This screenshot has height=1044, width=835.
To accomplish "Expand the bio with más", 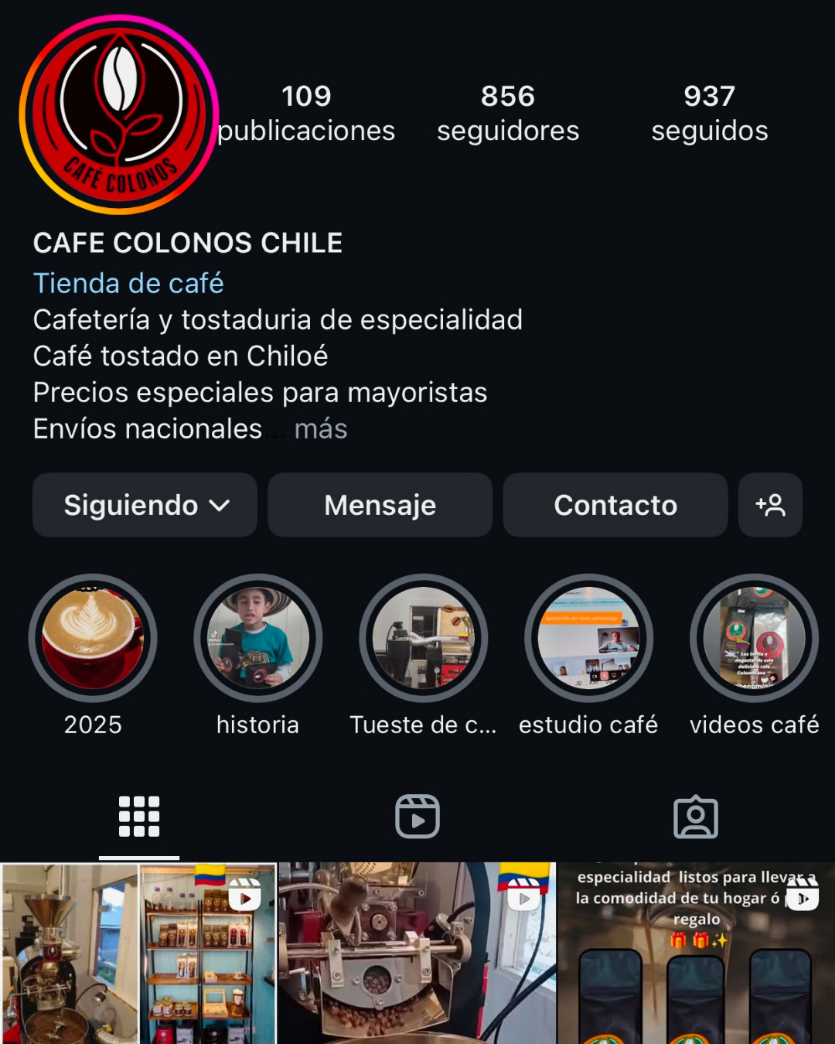I will point(321,429).
